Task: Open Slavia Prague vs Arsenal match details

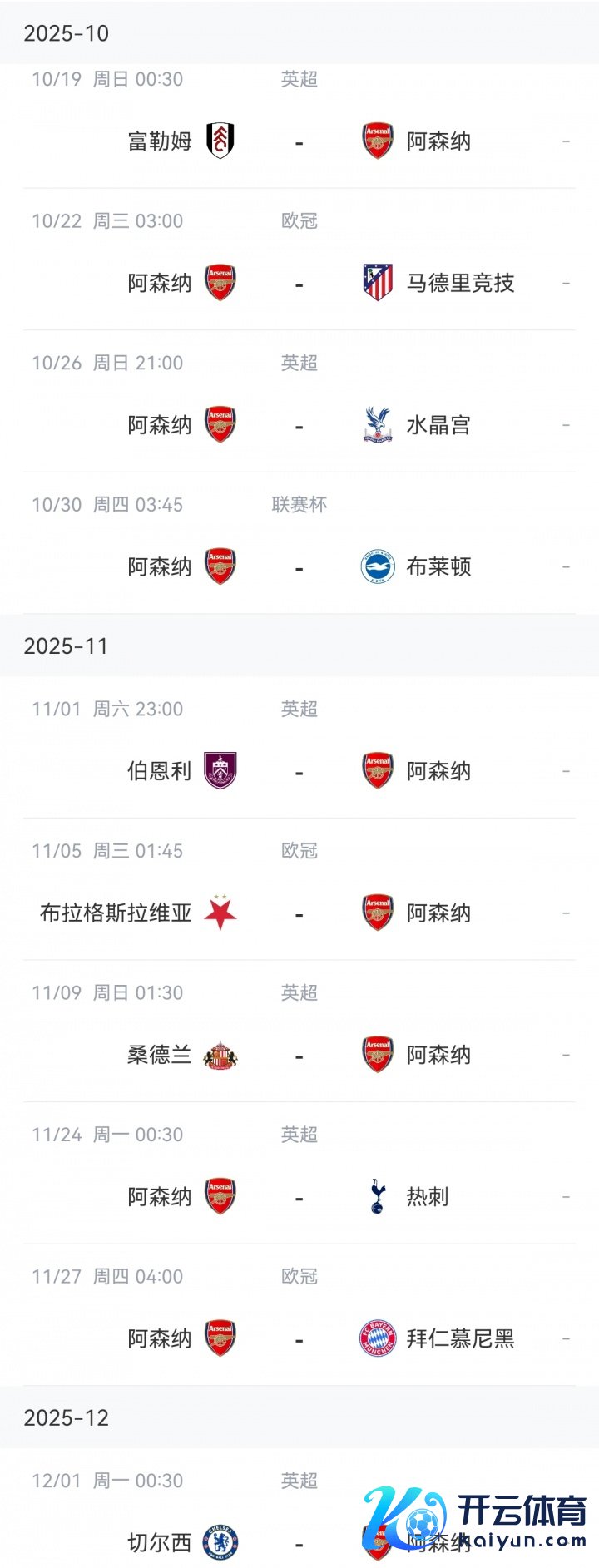Action: click(299, 913)
